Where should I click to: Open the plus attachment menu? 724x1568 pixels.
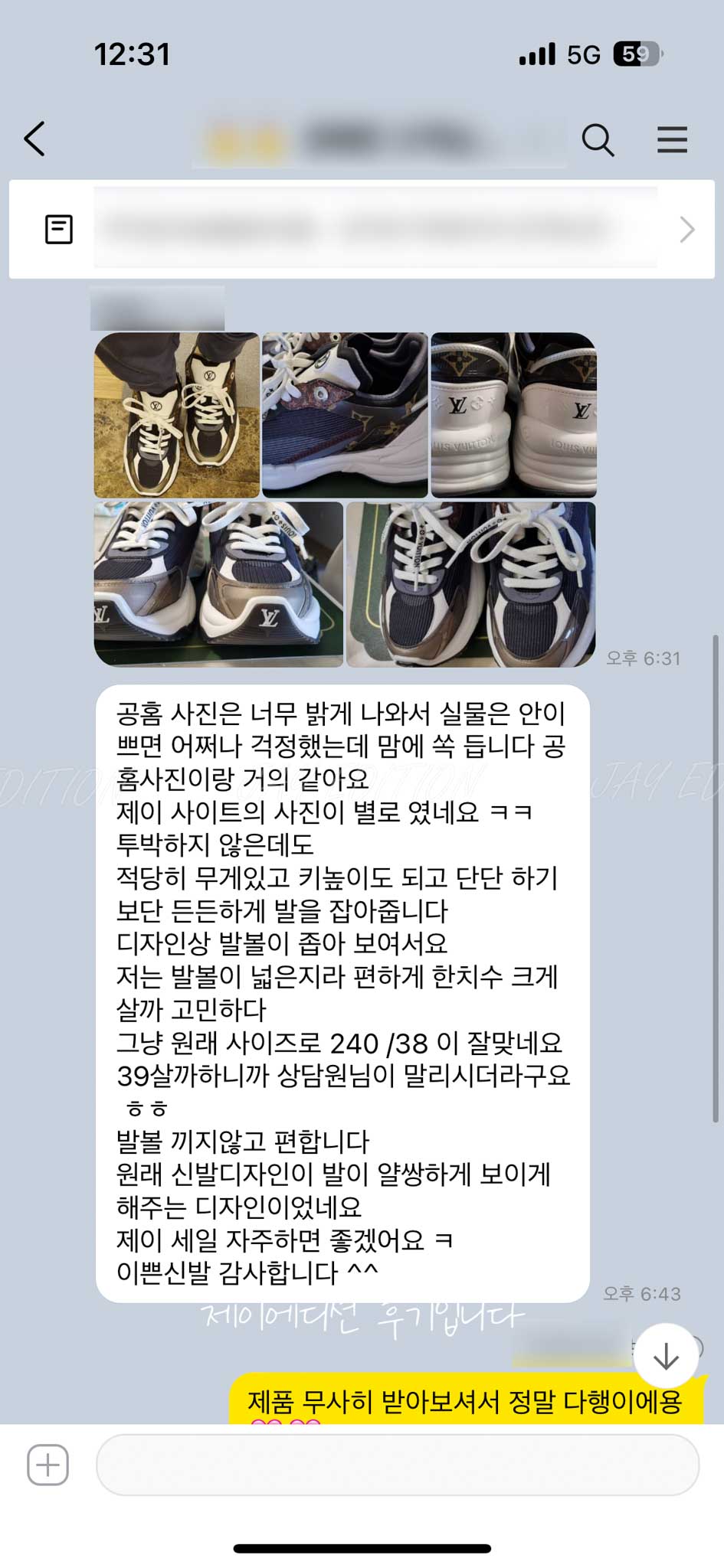48,1465
